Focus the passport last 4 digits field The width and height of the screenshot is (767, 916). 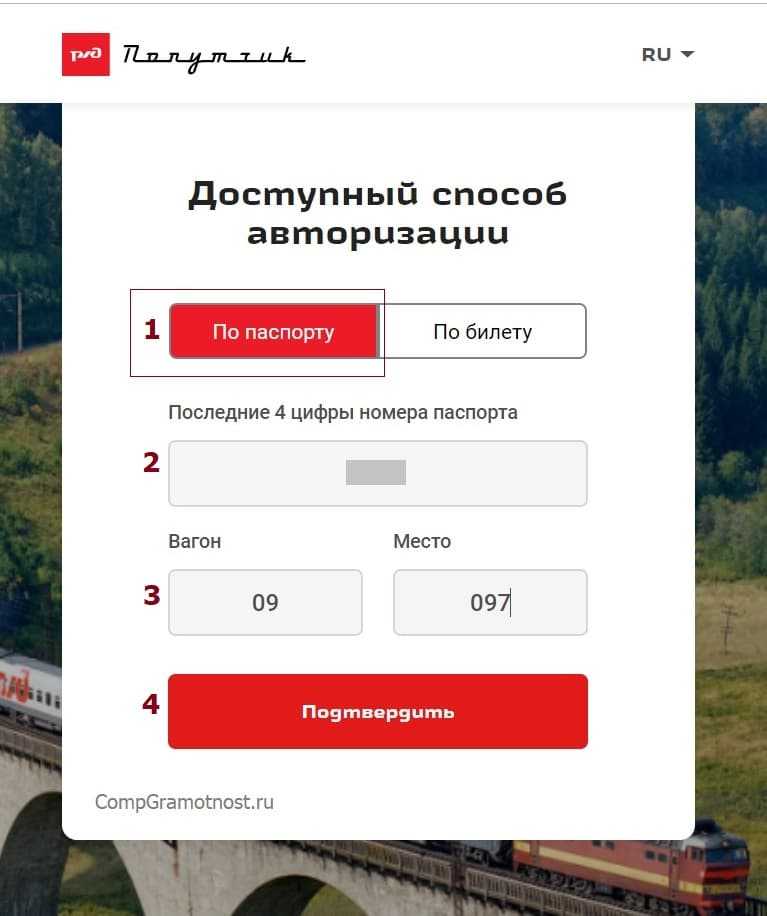377,473
